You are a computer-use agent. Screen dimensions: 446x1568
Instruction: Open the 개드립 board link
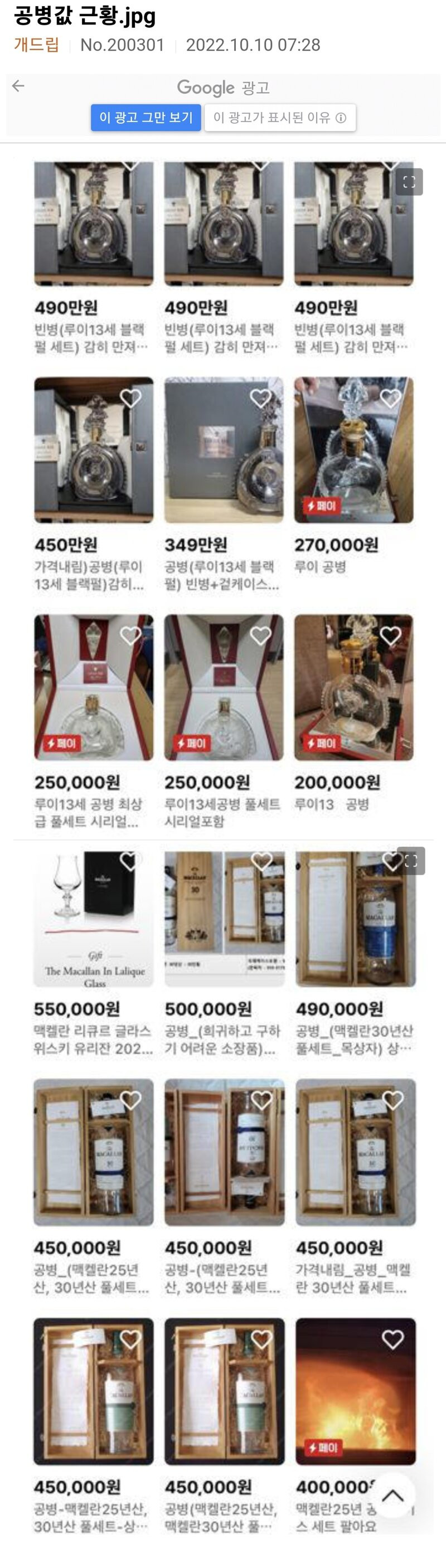pyautogui.click(x=36, y=45)
